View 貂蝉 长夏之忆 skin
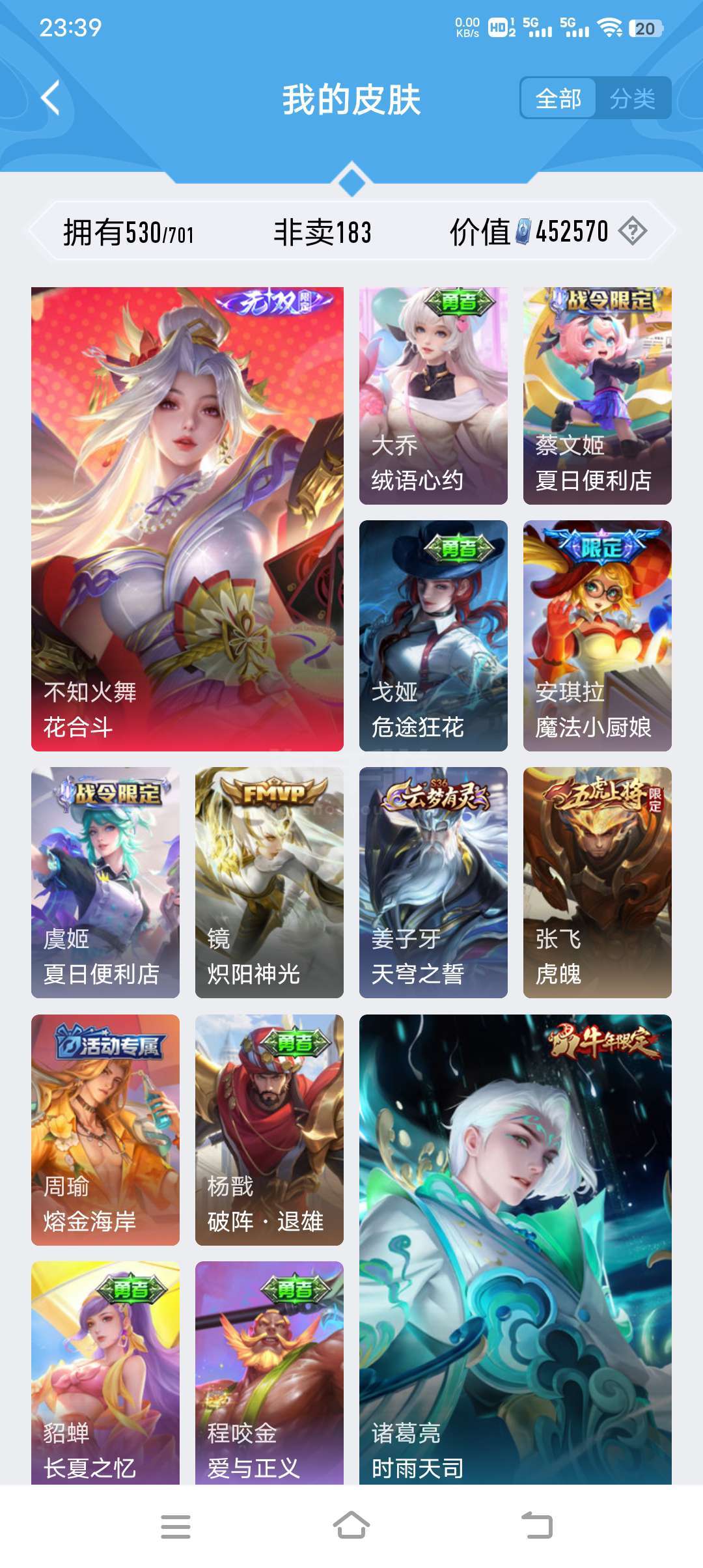Image resolution: width=703 pixels, height=1568 pixels. point(105,1373)
